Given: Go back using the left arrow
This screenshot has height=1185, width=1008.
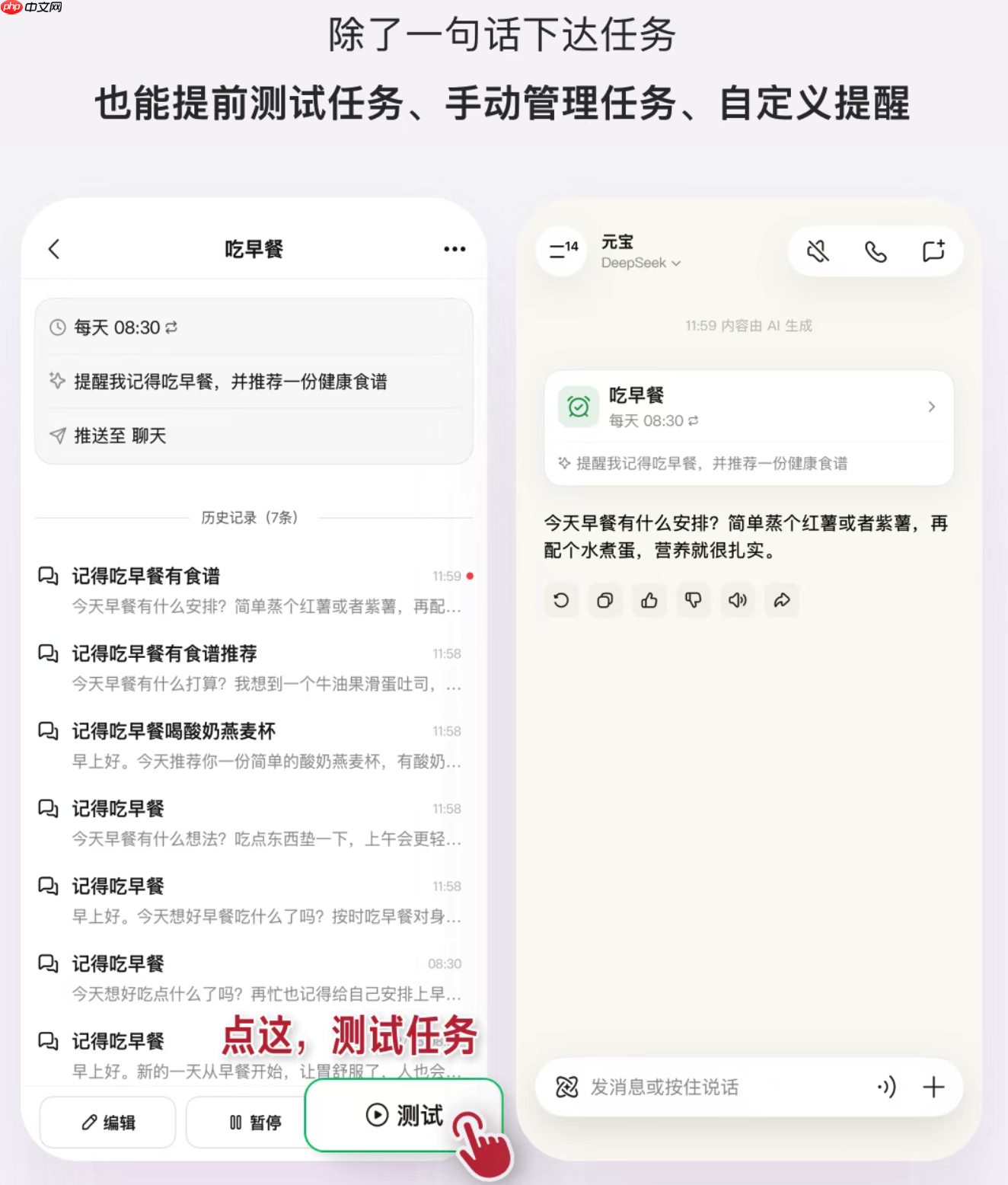Looking at the screenshot, I should 53,249.
